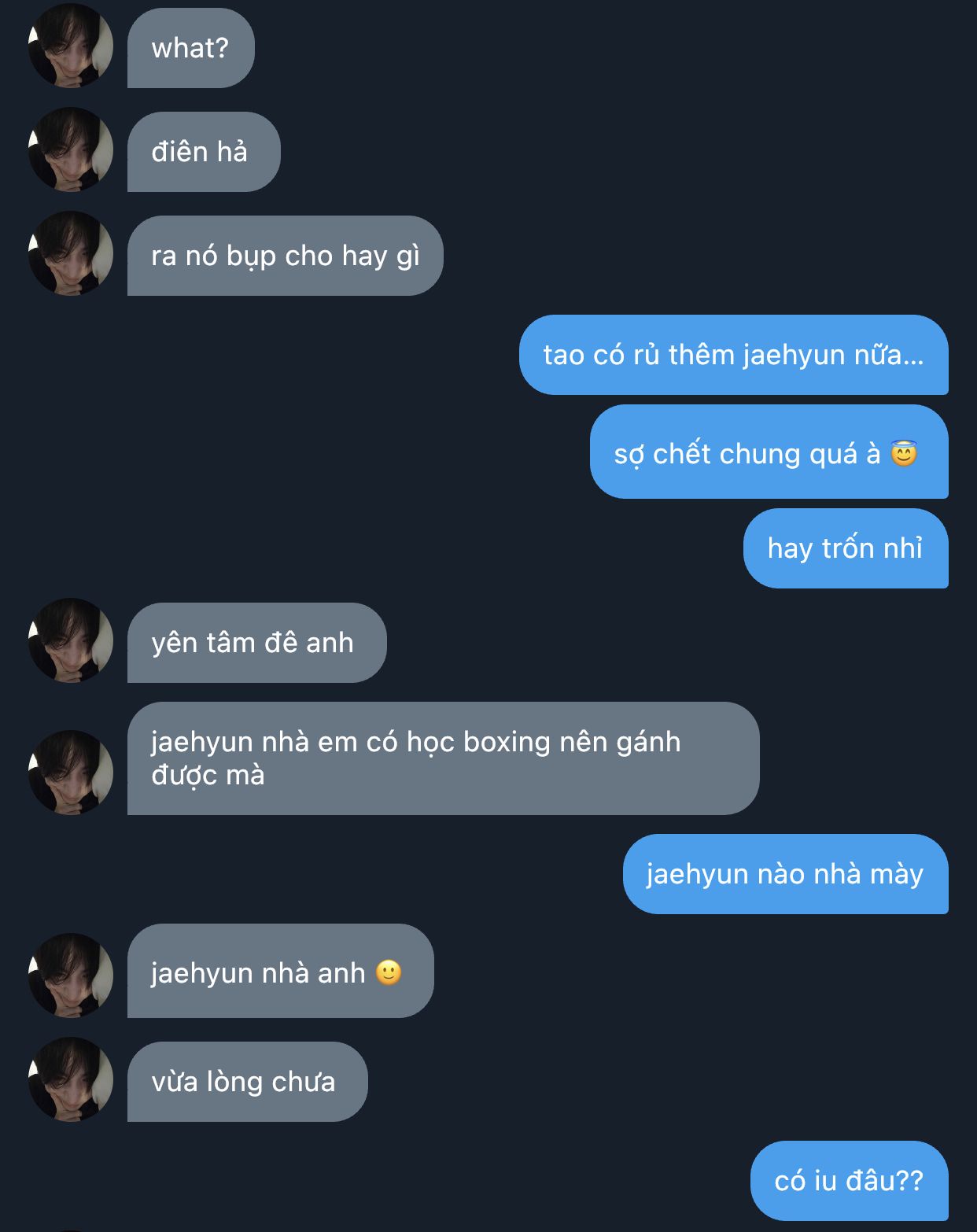Open the avatar next to "vừa lòng chưa"

click(71, 1079)
